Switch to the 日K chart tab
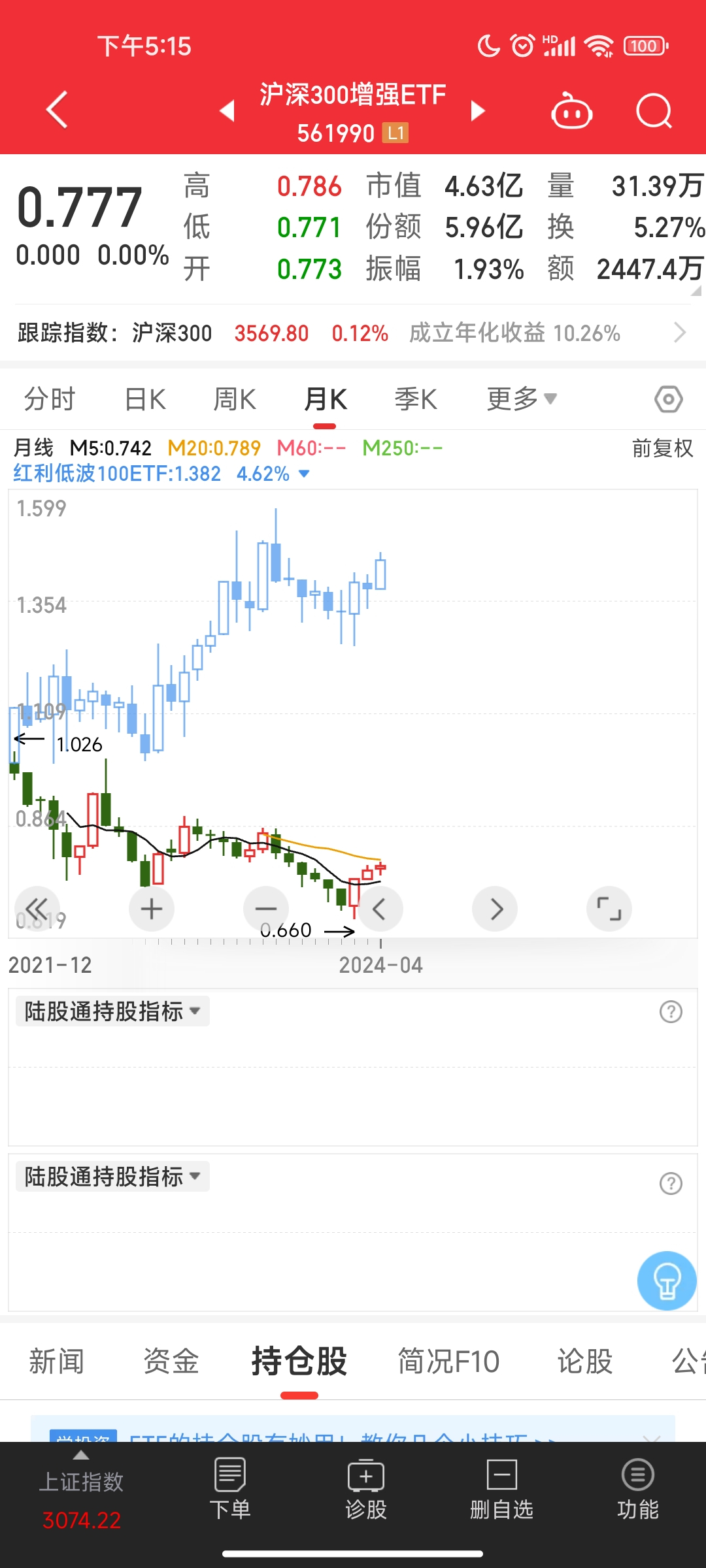 point(145,399)
